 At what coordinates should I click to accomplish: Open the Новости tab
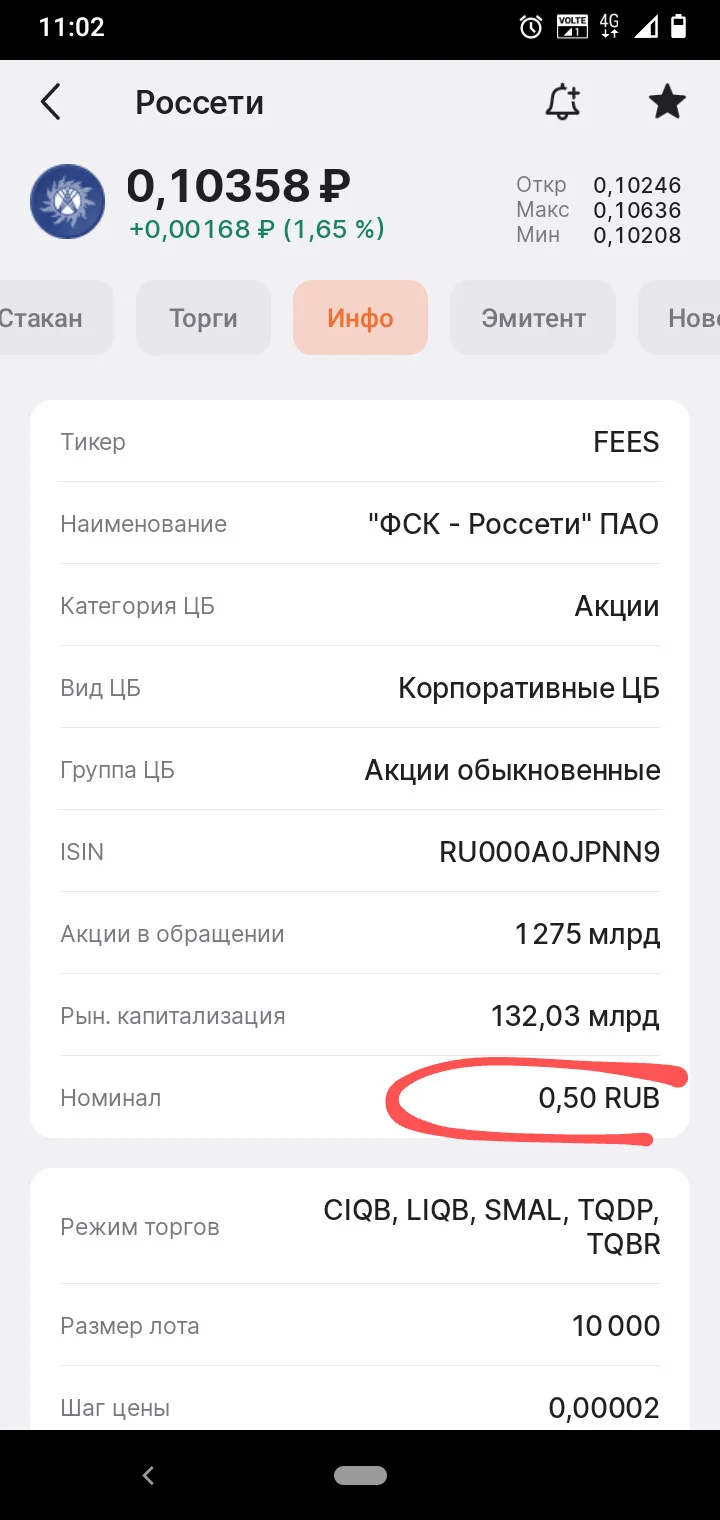pyautogui.click(x=680, y=318)
